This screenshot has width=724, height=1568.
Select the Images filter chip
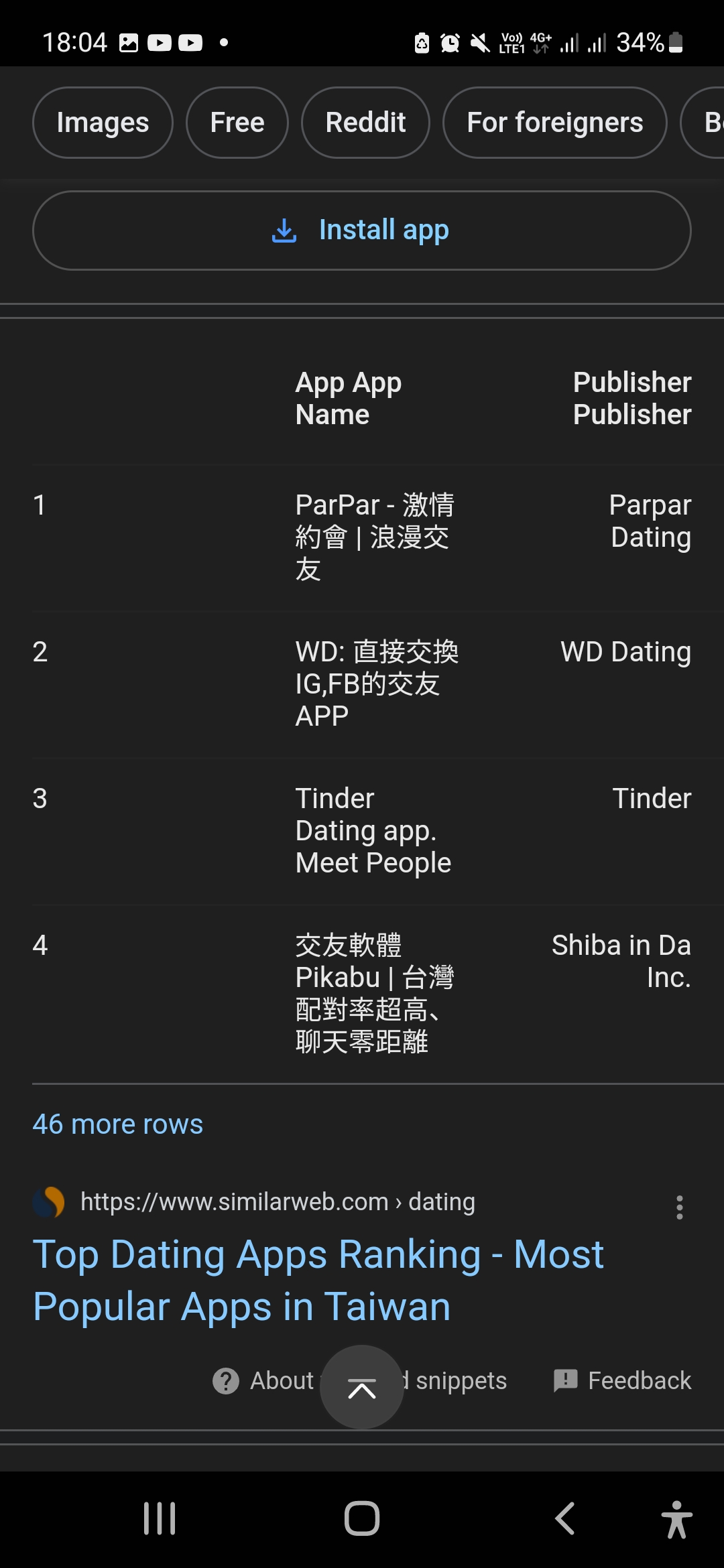click(x=102, y=123)
